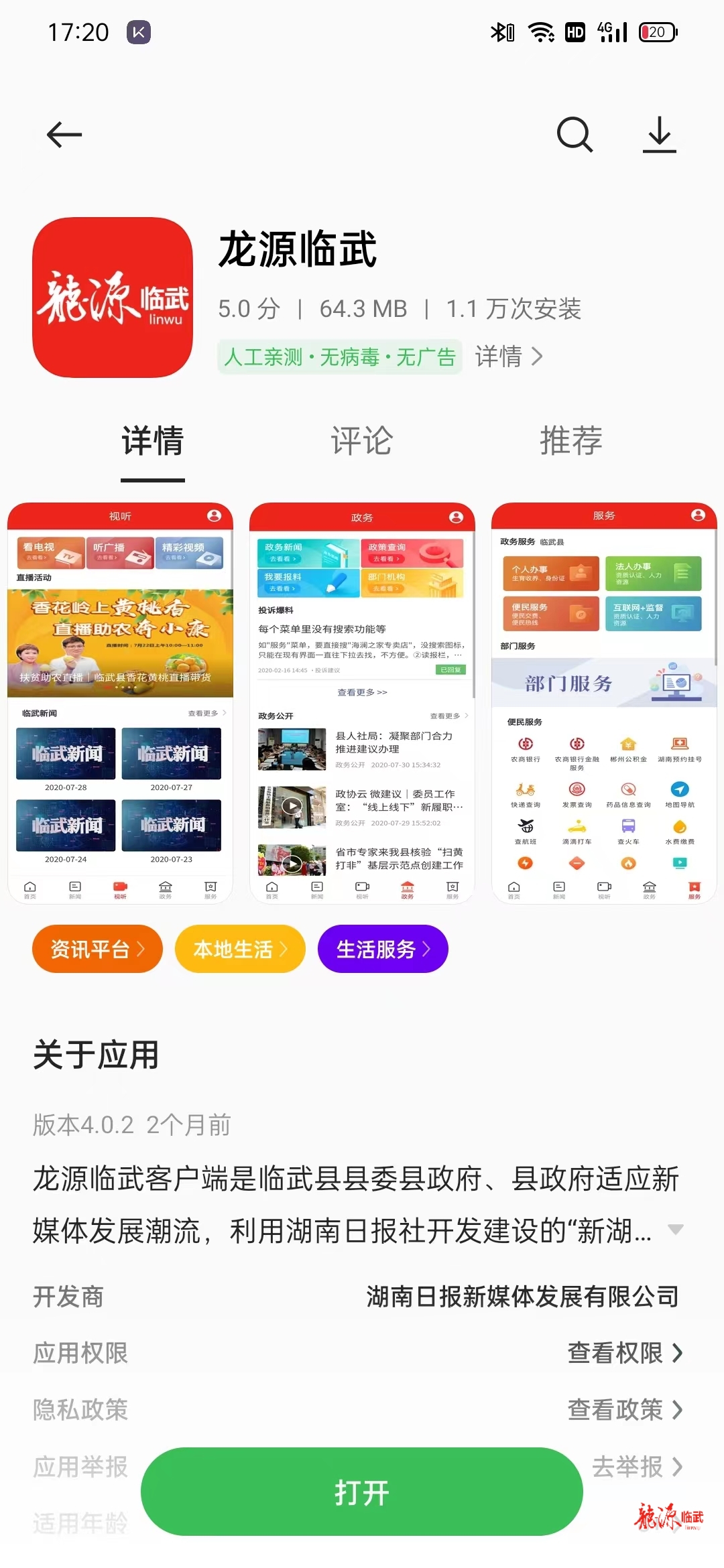This screenshot has width=724, height=1568.
Task: Select the 详情 tab
Action: [153, 442]
